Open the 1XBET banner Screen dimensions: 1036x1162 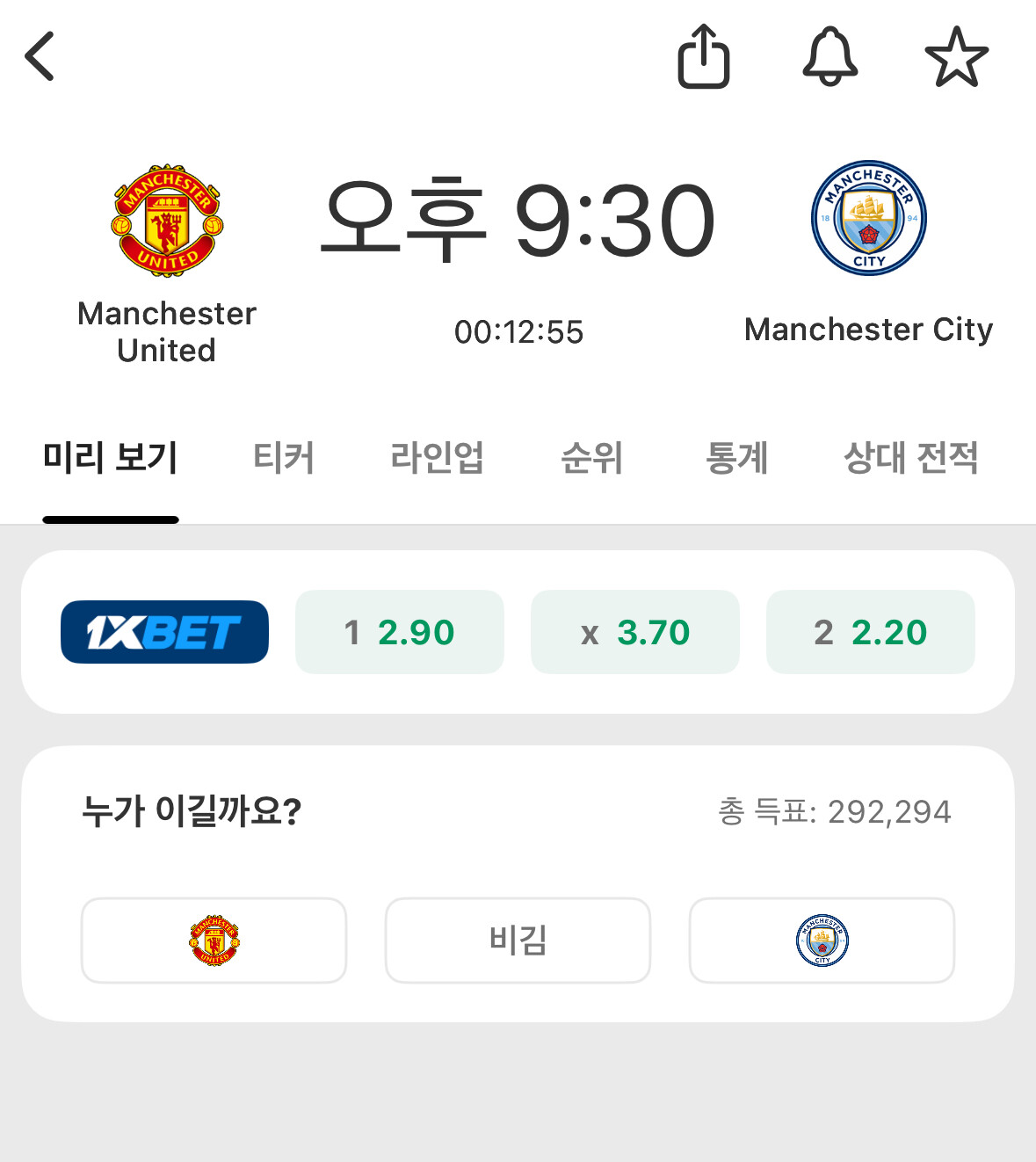[164, 632]
